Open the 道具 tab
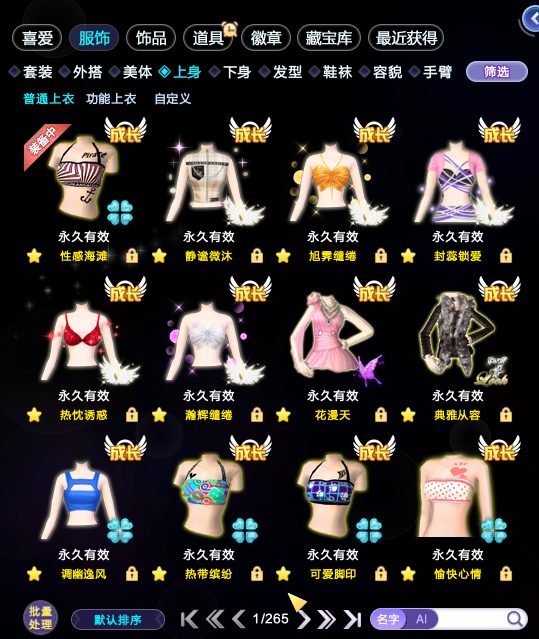 208,38
